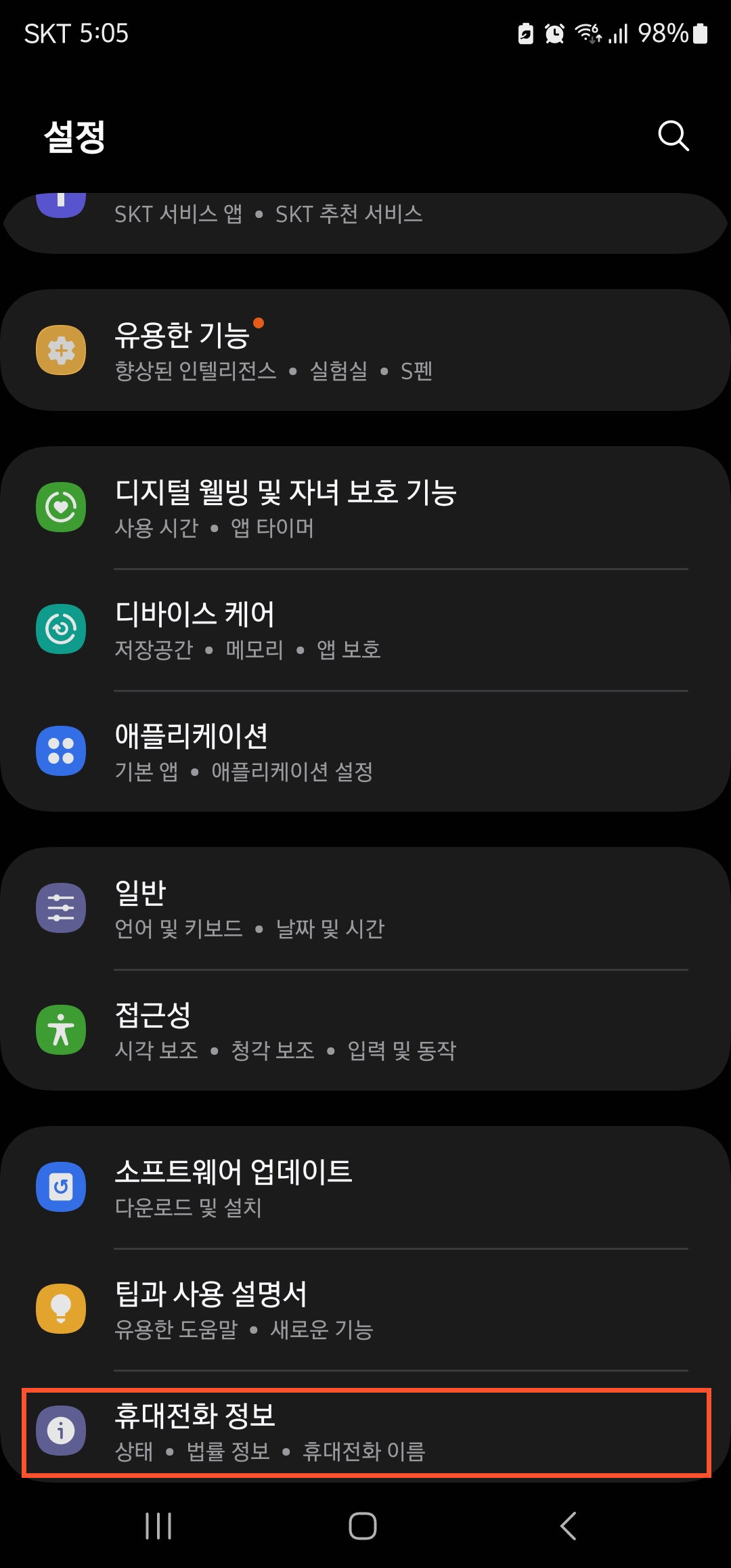Open the 애플리케이션 blue icon
The height and width of the screenshot is (1568, 731).
(61, 751)
